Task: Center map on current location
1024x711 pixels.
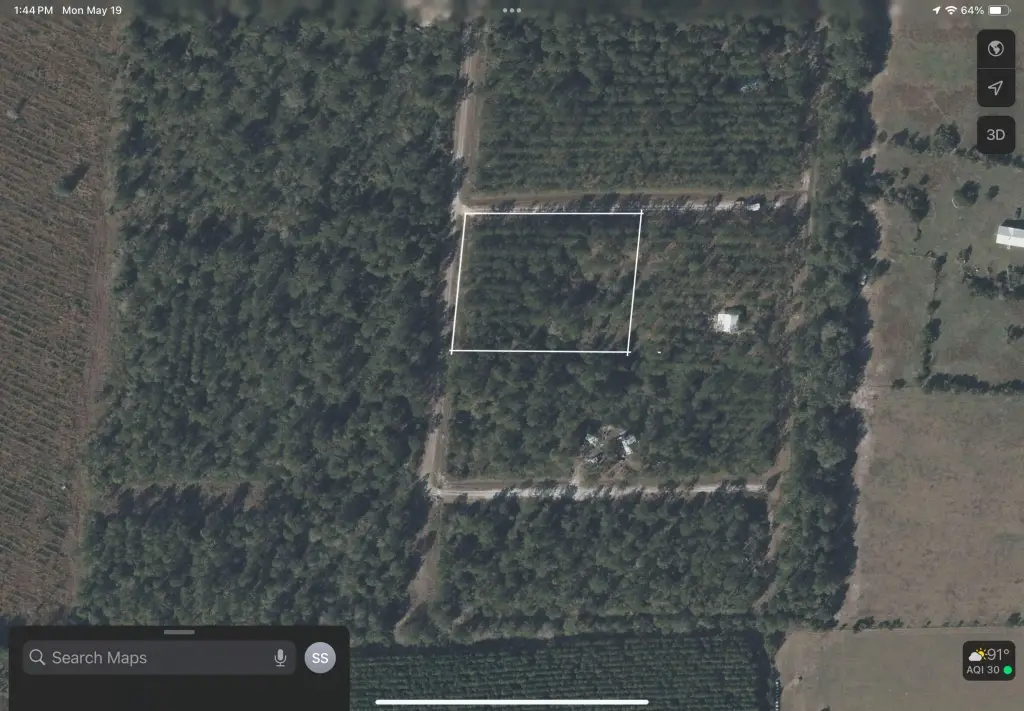Action: (x=995, y=88)
